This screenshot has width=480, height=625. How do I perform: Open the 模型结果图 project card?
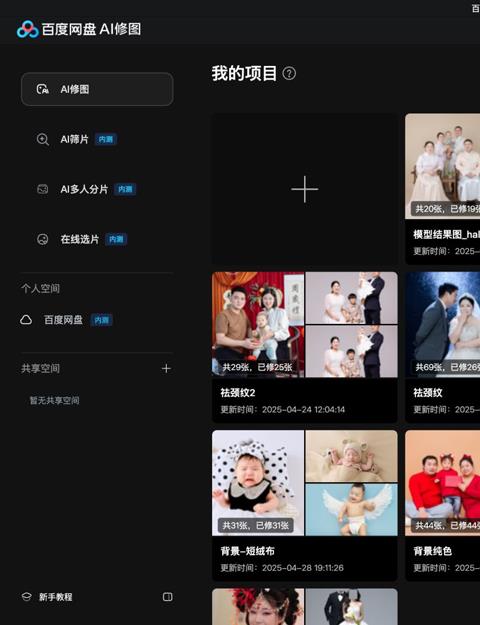[x=443, y=189]
